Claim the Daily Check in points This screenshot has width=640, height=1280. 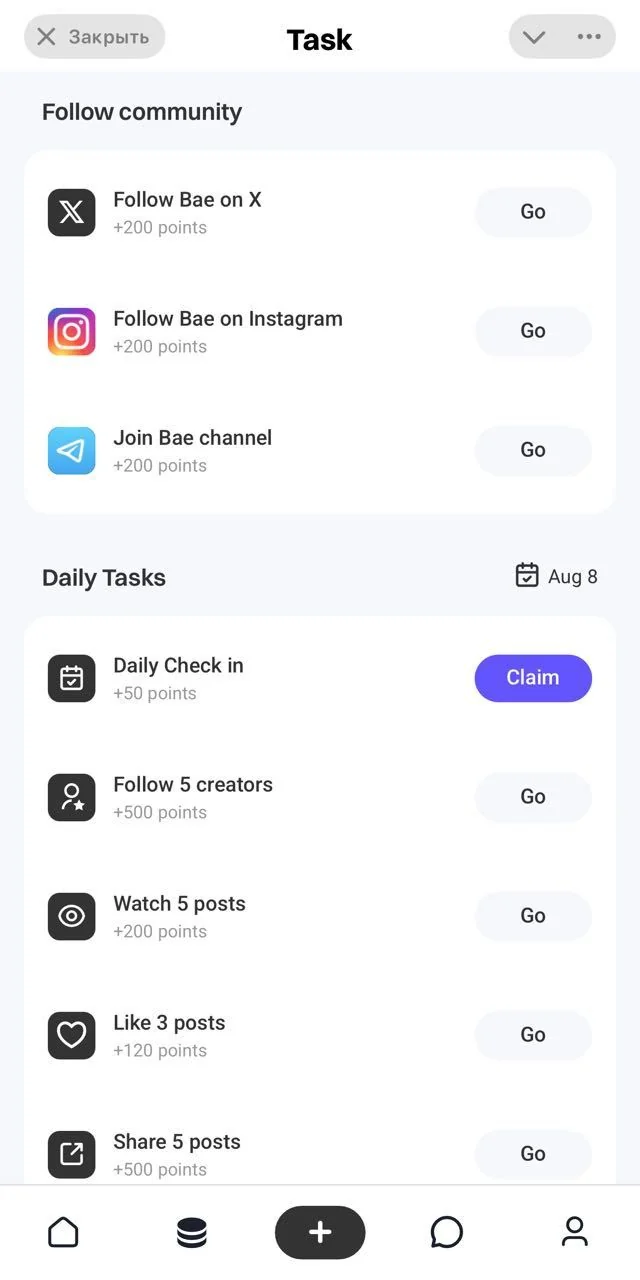click(533, 678)
